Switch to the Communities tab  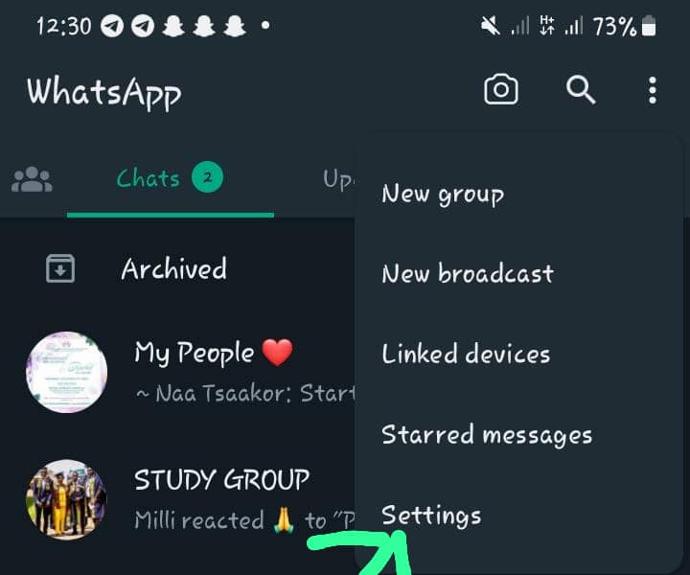pyautogui.click(x=32, y=180)
